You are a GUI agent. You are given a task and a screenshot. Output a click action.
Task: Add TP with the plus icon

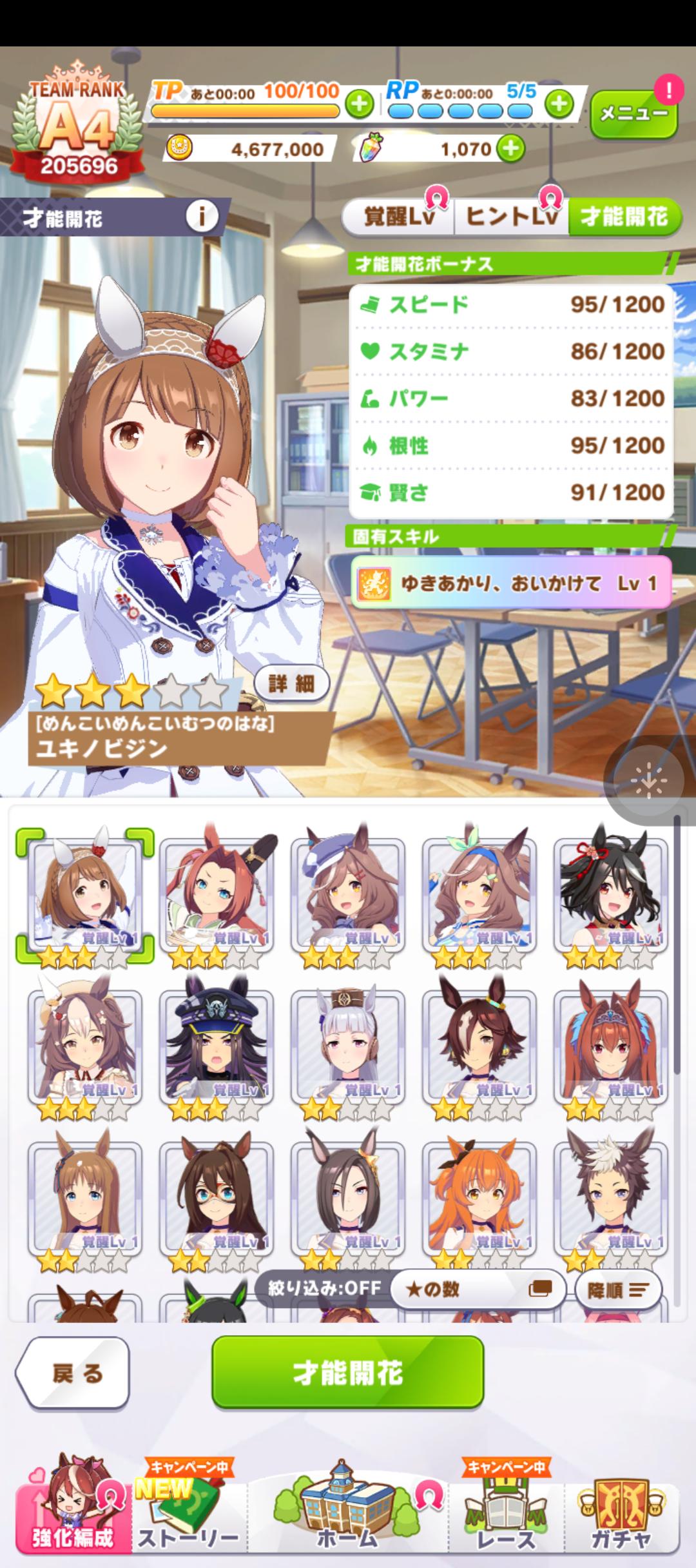click(360, 103)
